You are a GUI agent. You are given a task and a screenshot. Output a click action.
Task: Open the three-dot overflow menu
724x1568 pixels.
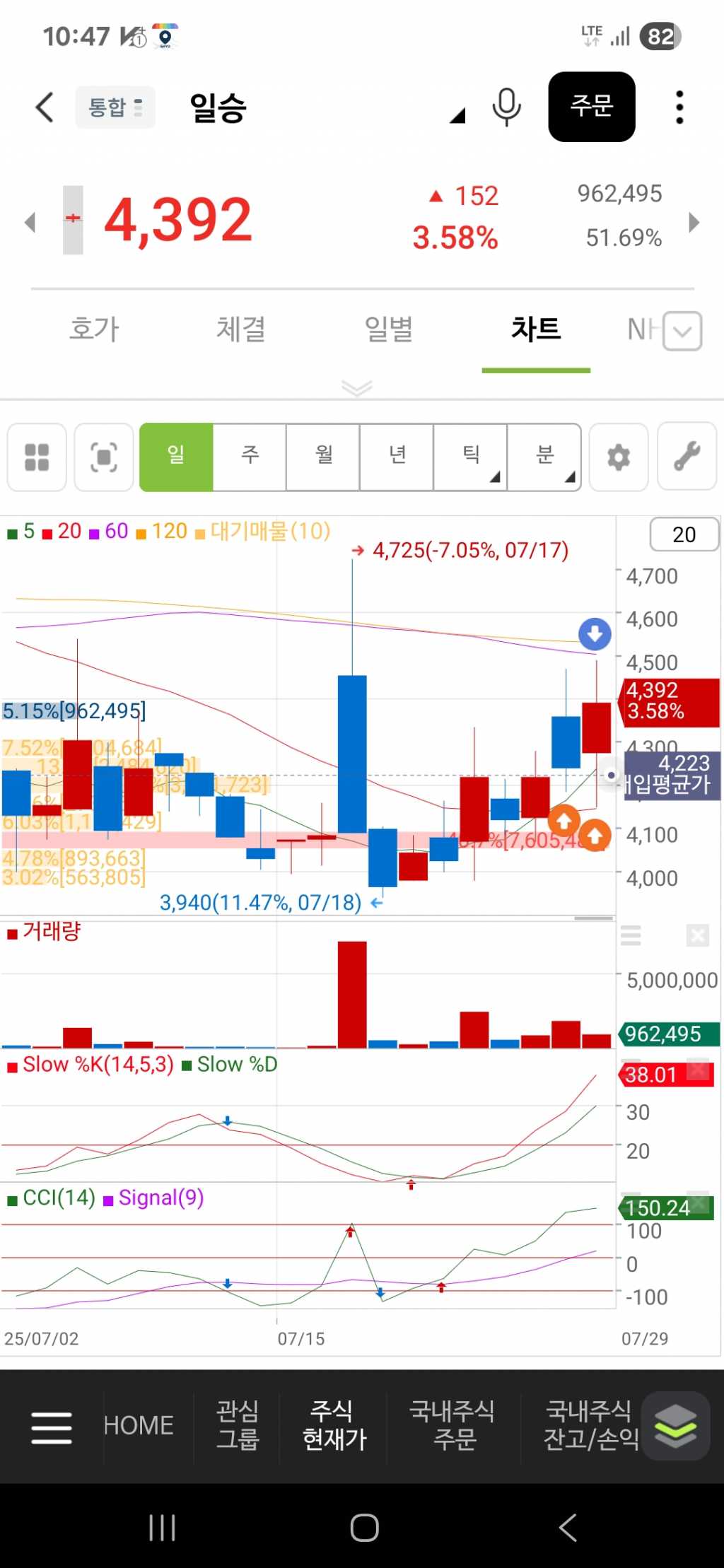click(679, 107)
